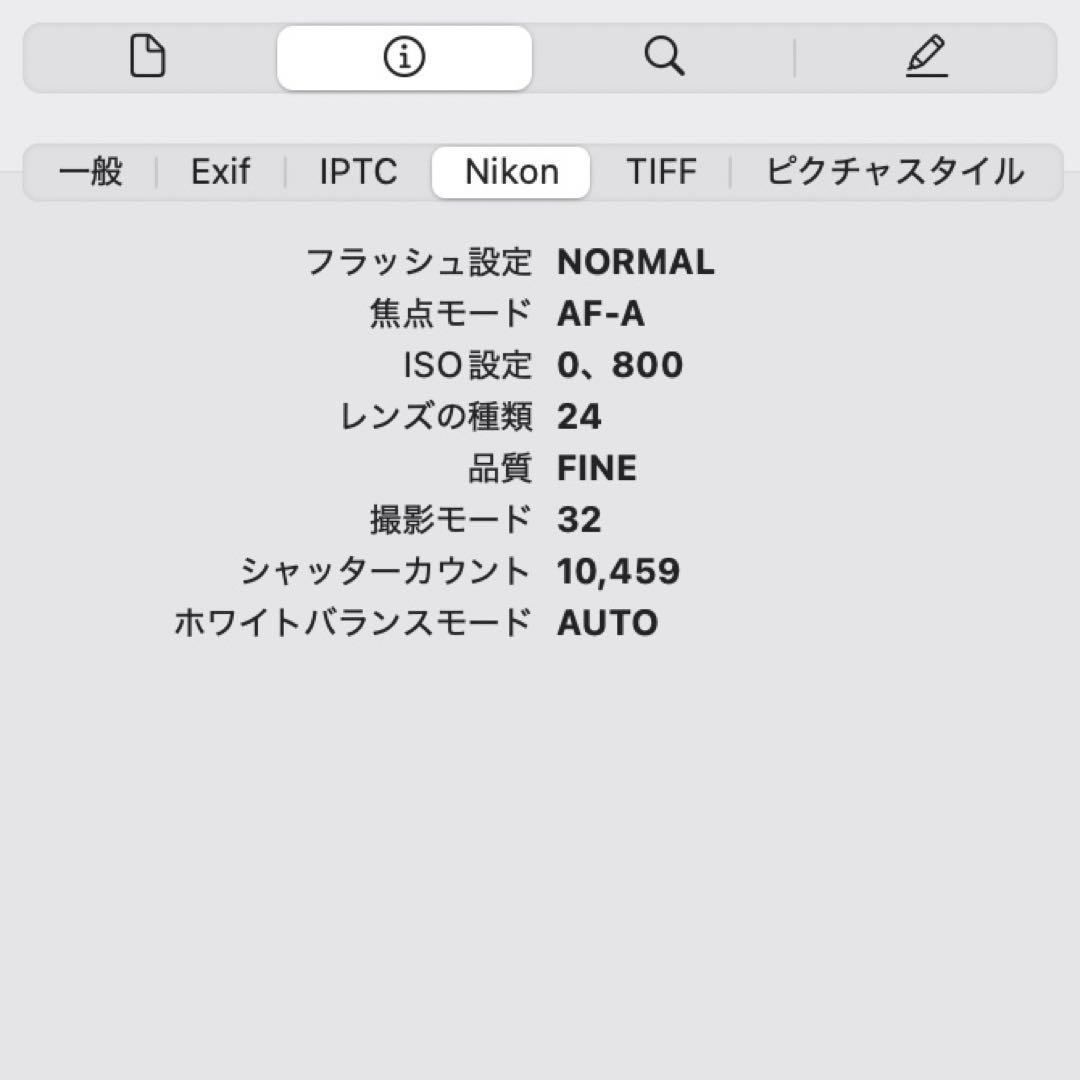Select the more info (i) segment
The height and width of the screenshot is (1080, 1080).
point(404,57)
